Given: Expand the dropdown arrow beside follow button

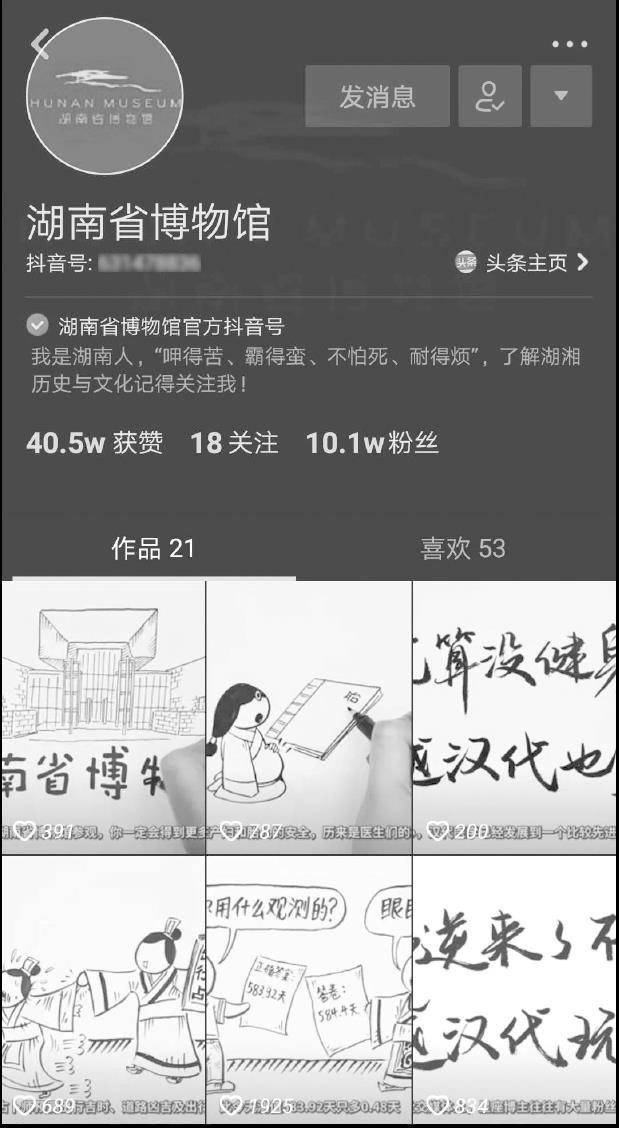Looking at the screenshot, I should pyautogui.click(x=561, y=97).
